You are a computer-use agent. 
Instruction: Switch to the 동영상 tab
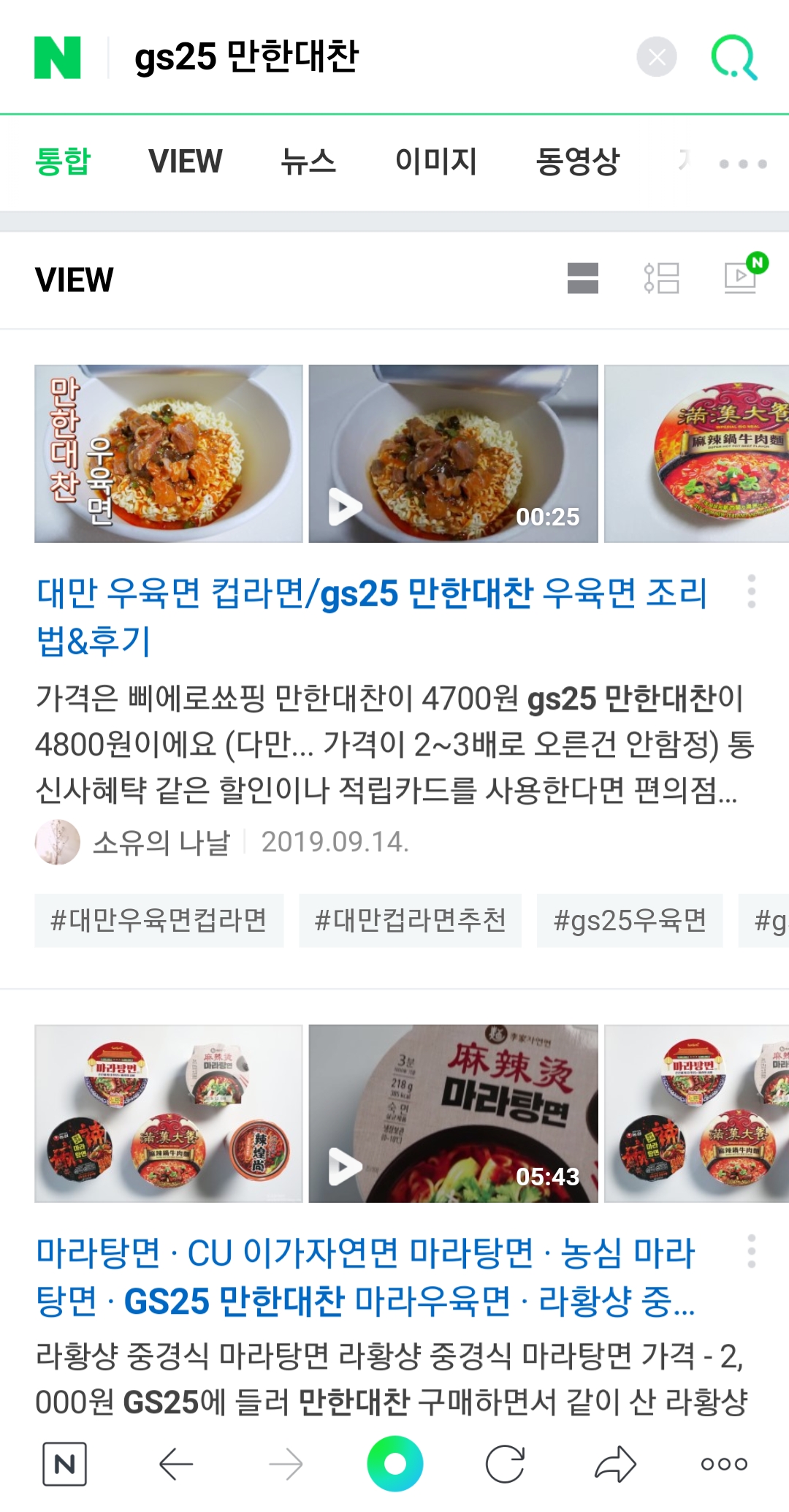pyautogui.click(x=578, y=162)
